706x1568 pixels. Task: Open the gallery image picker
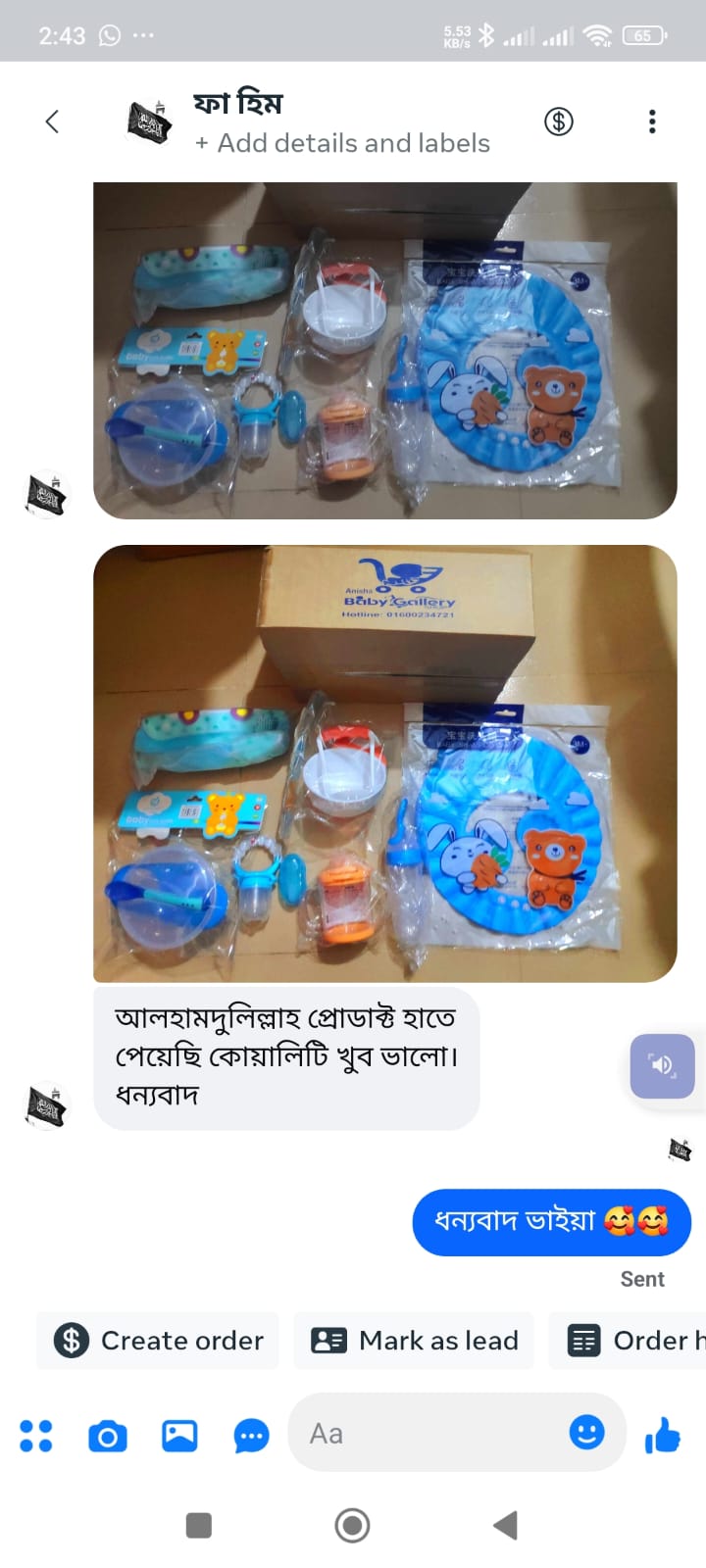[179, 1436]
